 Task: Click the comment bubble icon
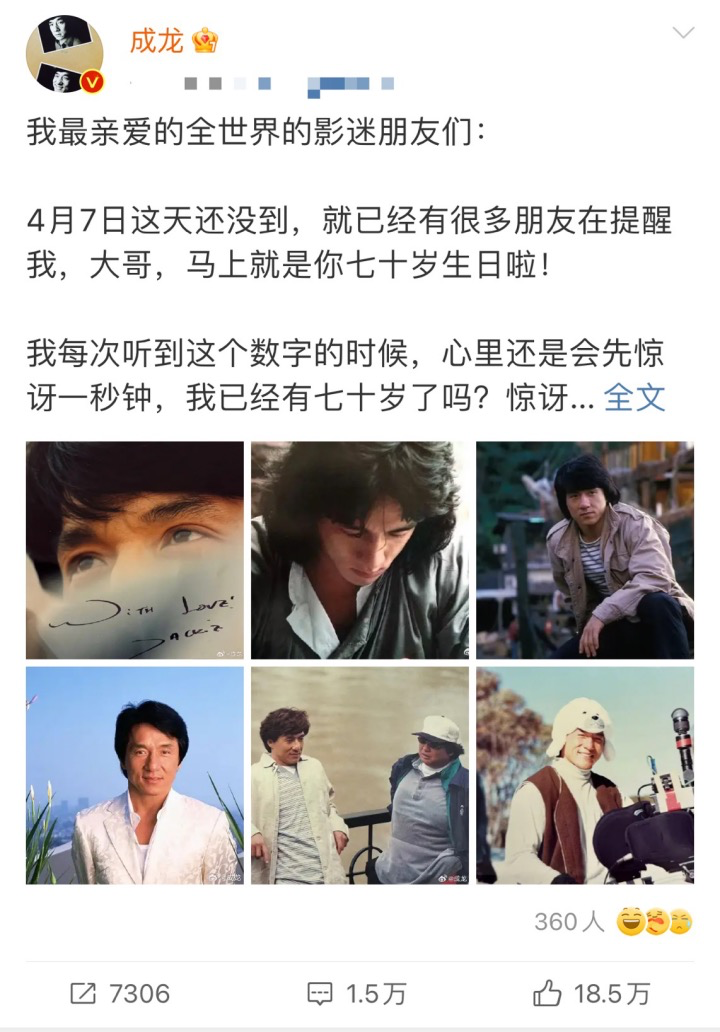pos(319,994)
